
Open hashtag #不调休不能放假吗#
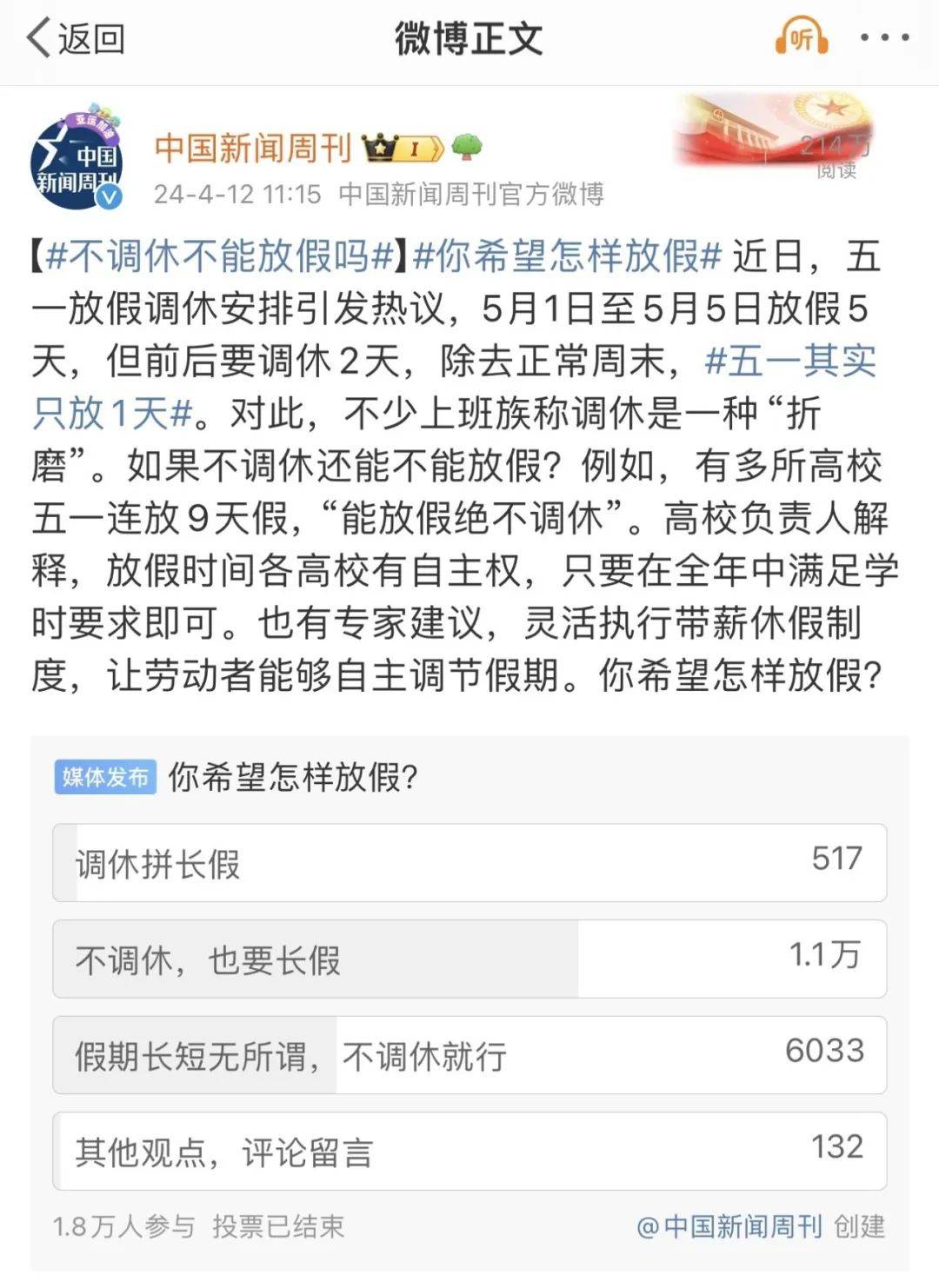pyautogui.click(x=221, y=256)
